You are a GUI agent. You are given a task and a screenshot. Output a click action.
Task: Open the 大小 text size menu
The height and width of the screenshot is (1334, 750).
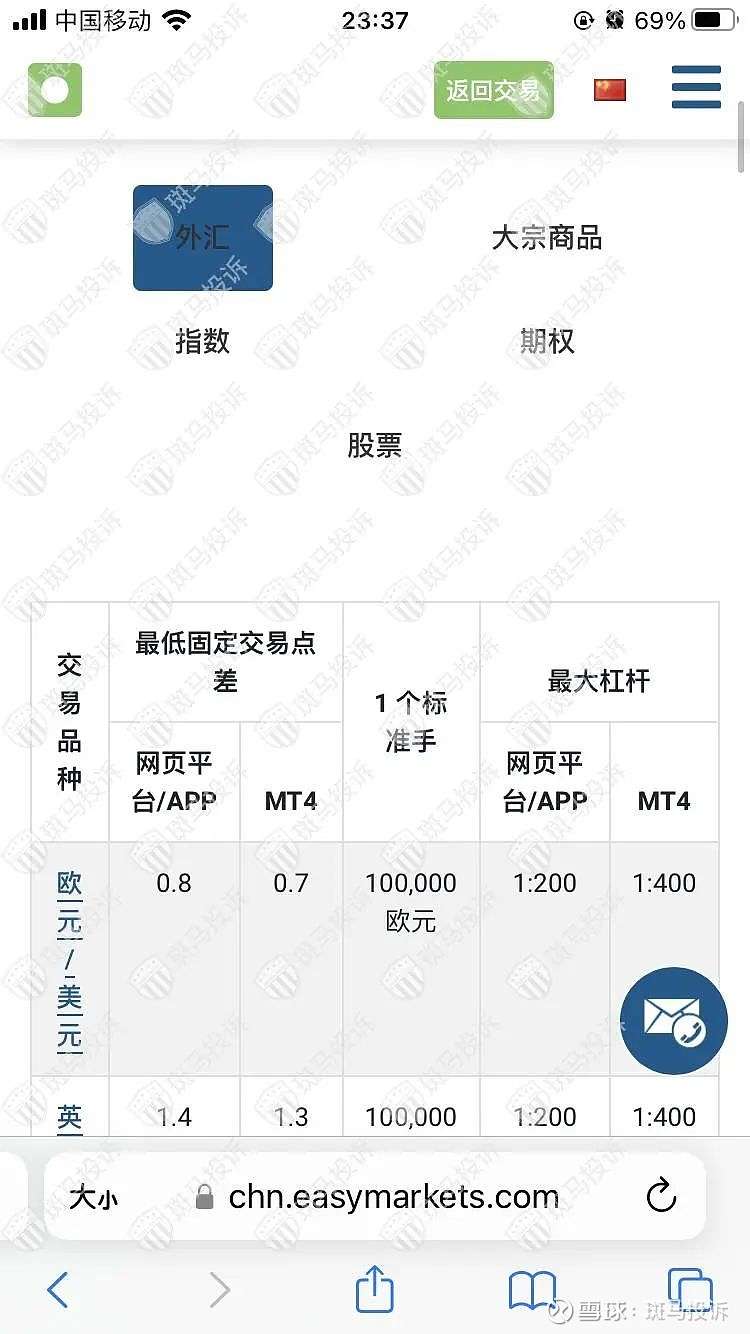tap(93, 1197)
